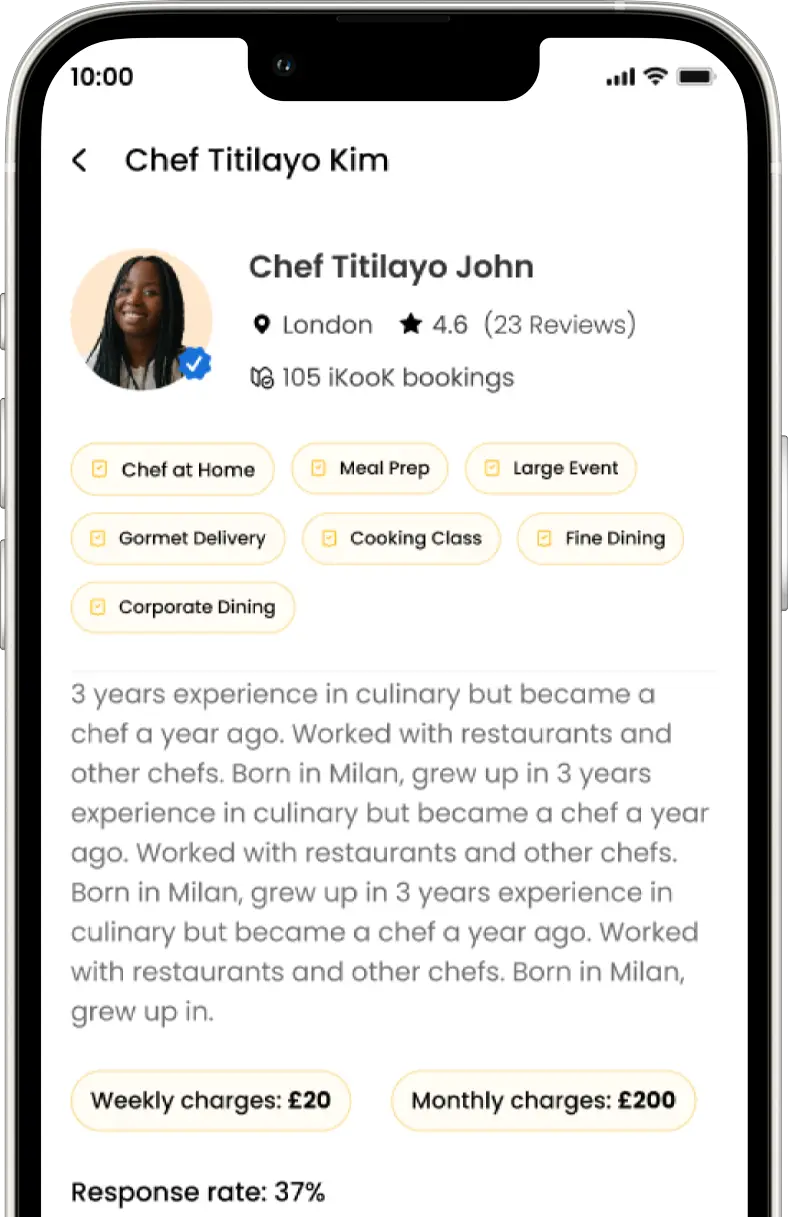
Task: Tap the Monthly charges £200 button
Action: pyautogui.click(x=542, y=1100)
